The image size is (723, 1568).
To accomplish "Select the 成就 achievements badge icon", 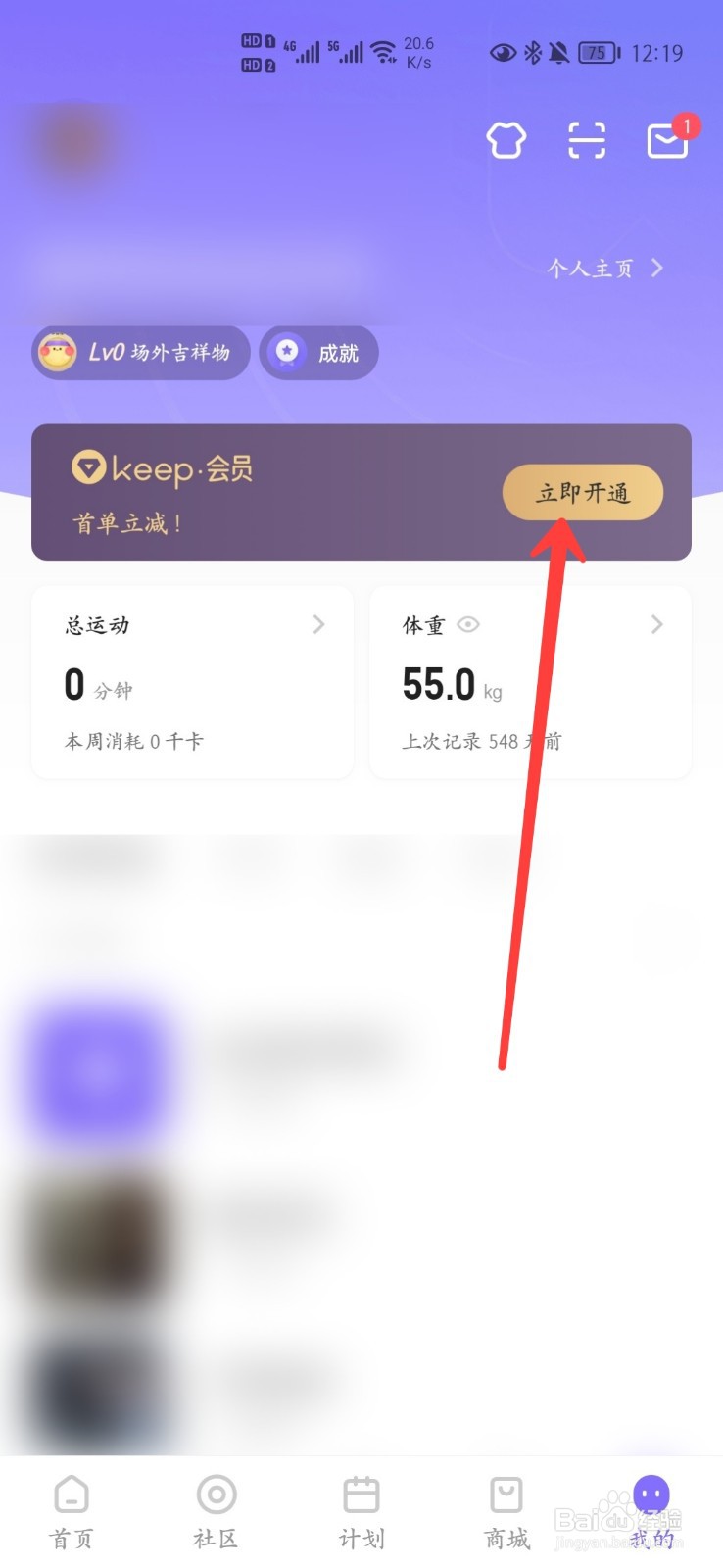I will [287, 353].
